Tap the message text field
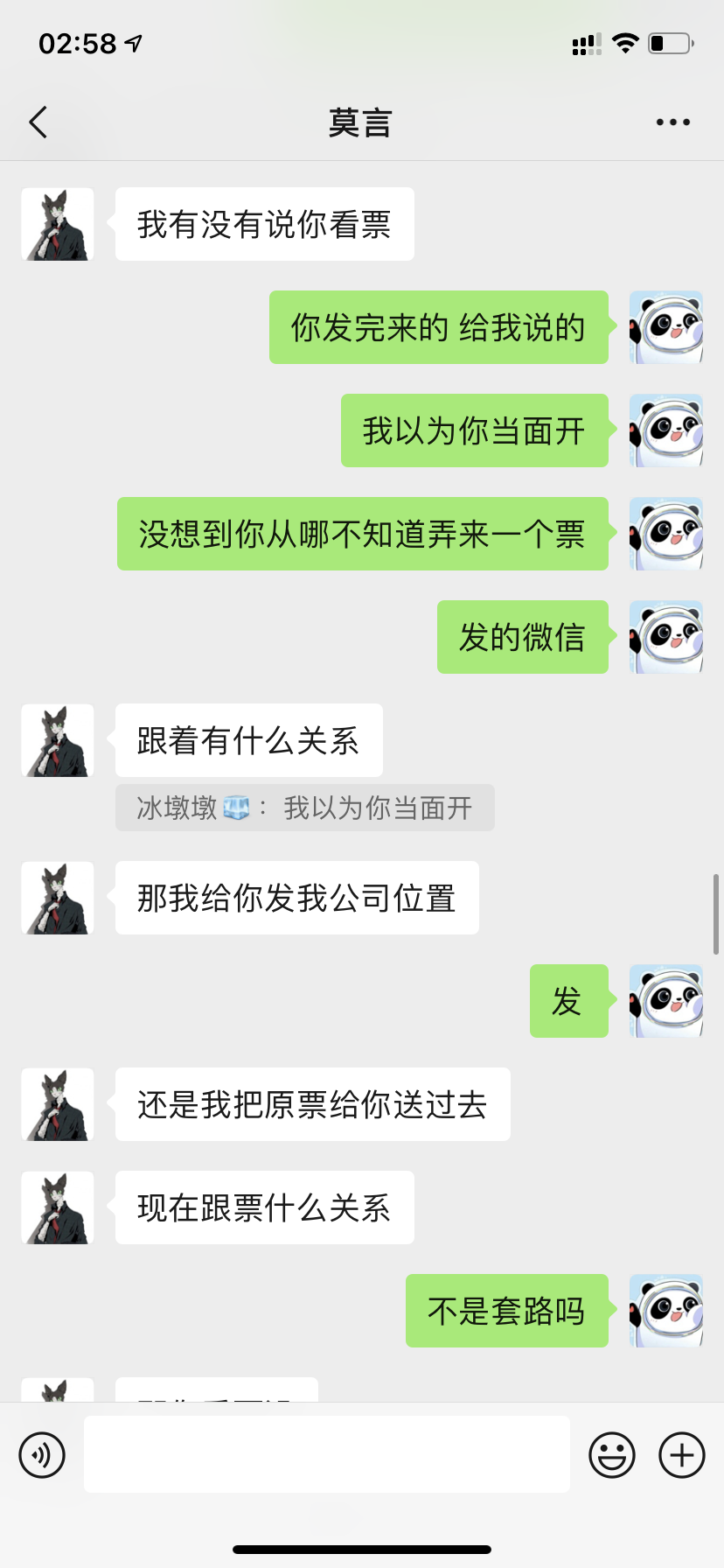724x1568 pixels. [326, 1454]
